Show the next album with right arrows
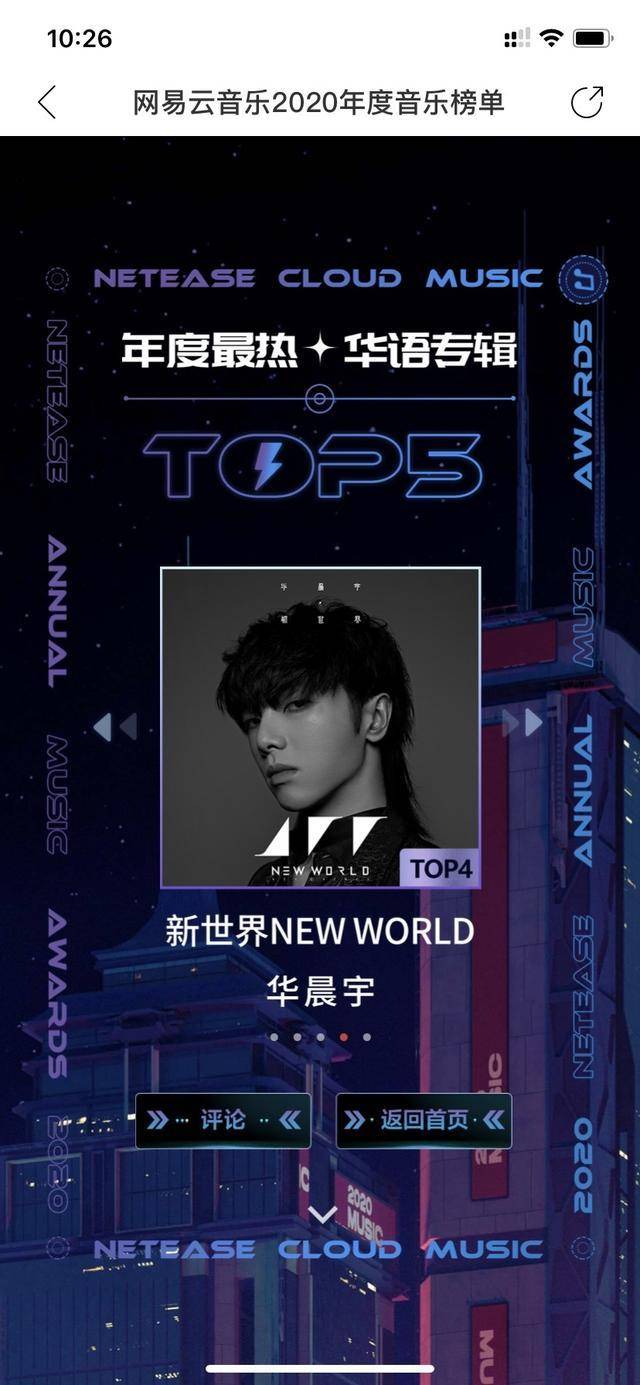The image size is (640, 1385). point(524,722)
